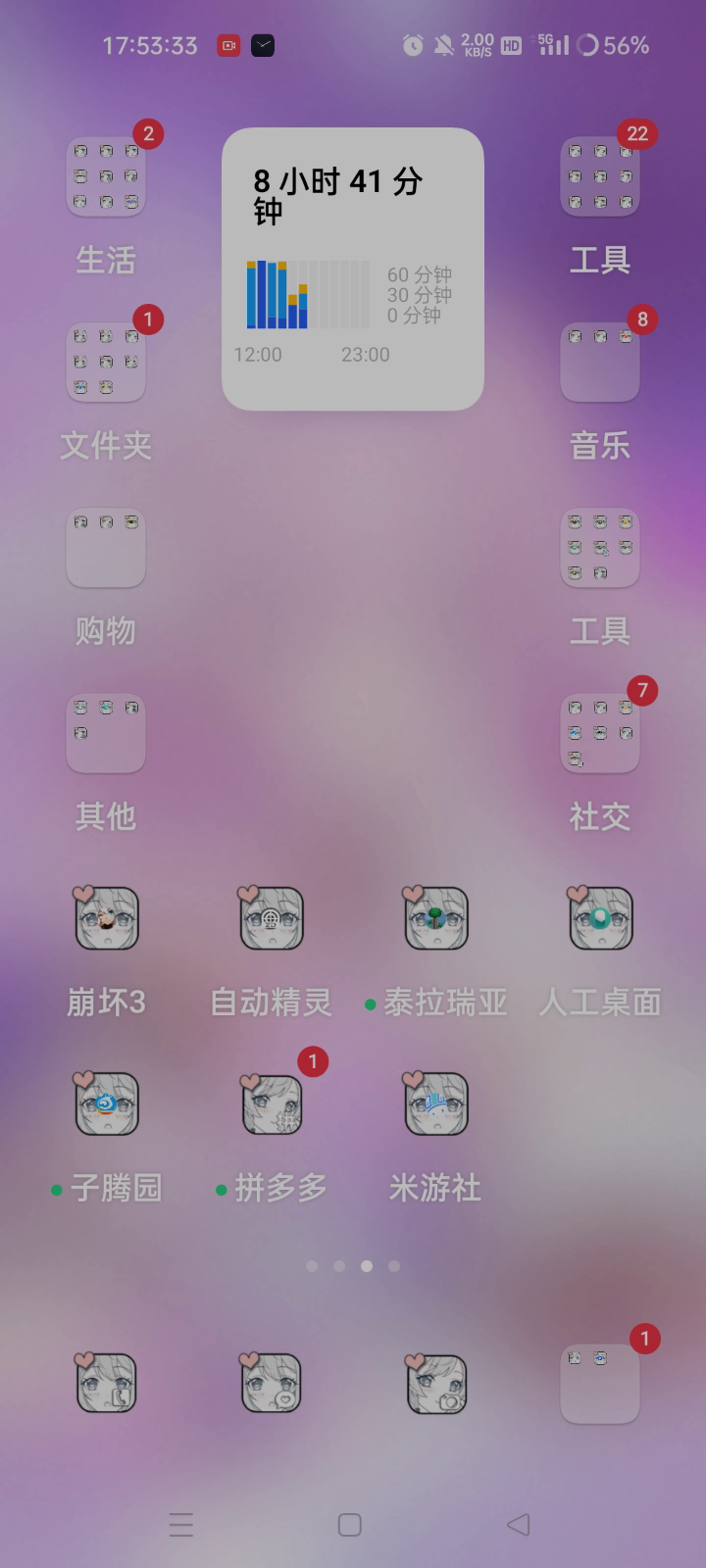Open the screen time widget

[x=353, y=269]
